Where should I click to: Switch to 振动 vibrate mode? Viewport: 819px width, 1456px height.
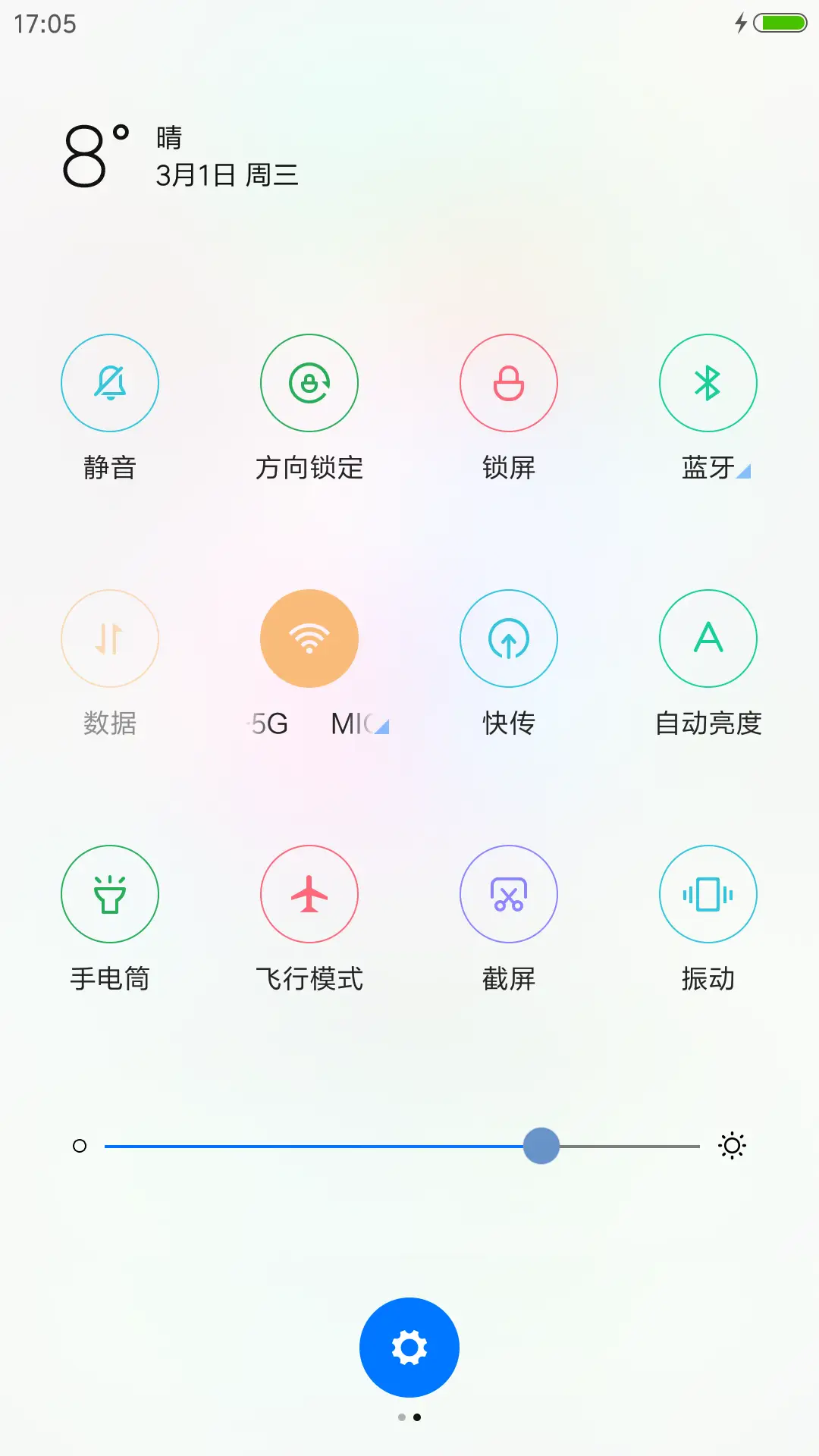(x=708, y=895)
